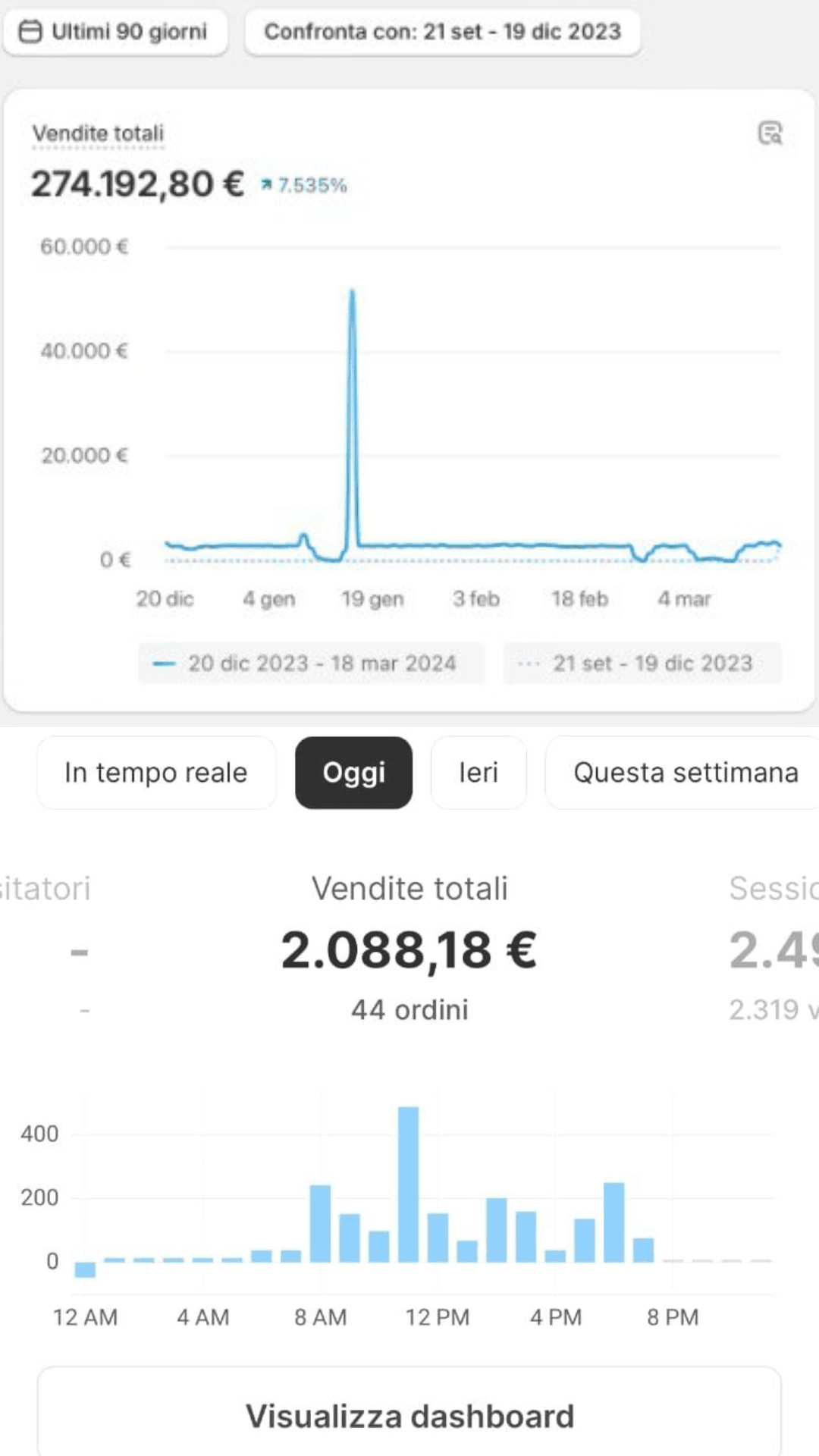Change the Confronta con comparison period

[x=442, y=32]
